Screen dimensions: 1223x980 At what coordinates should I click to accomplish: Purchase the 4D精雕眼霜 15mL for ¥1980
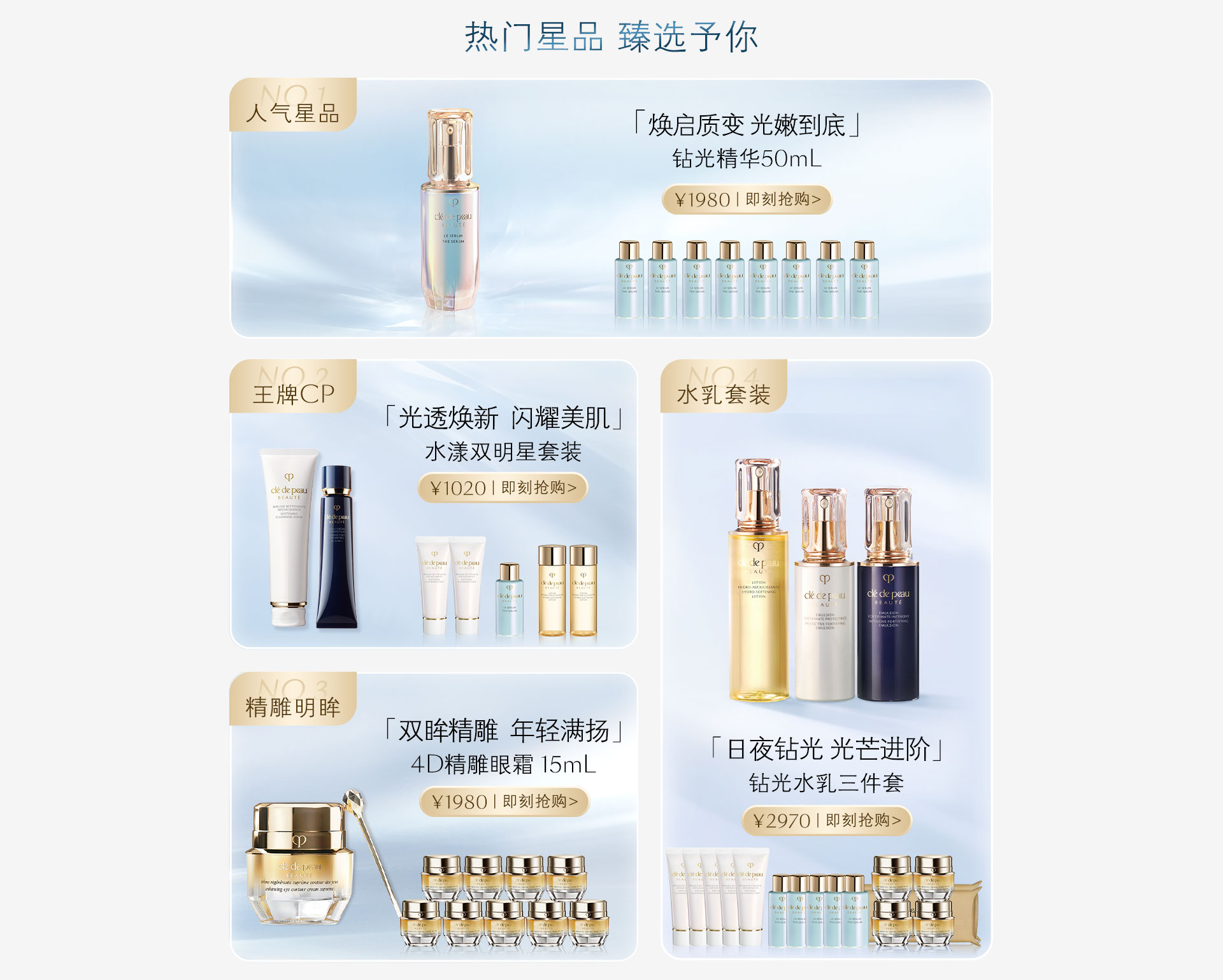coord(504,802)
